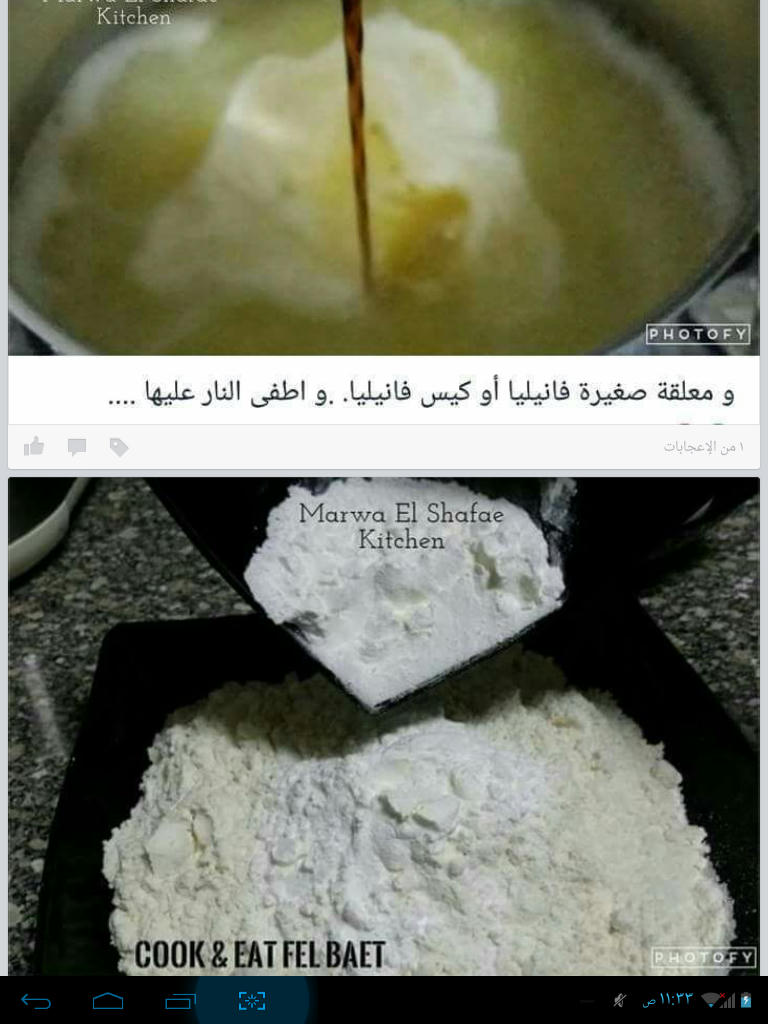Take a screenshot with the capture button
This screenshot has height=1024, width=768.
[252, 1000]
